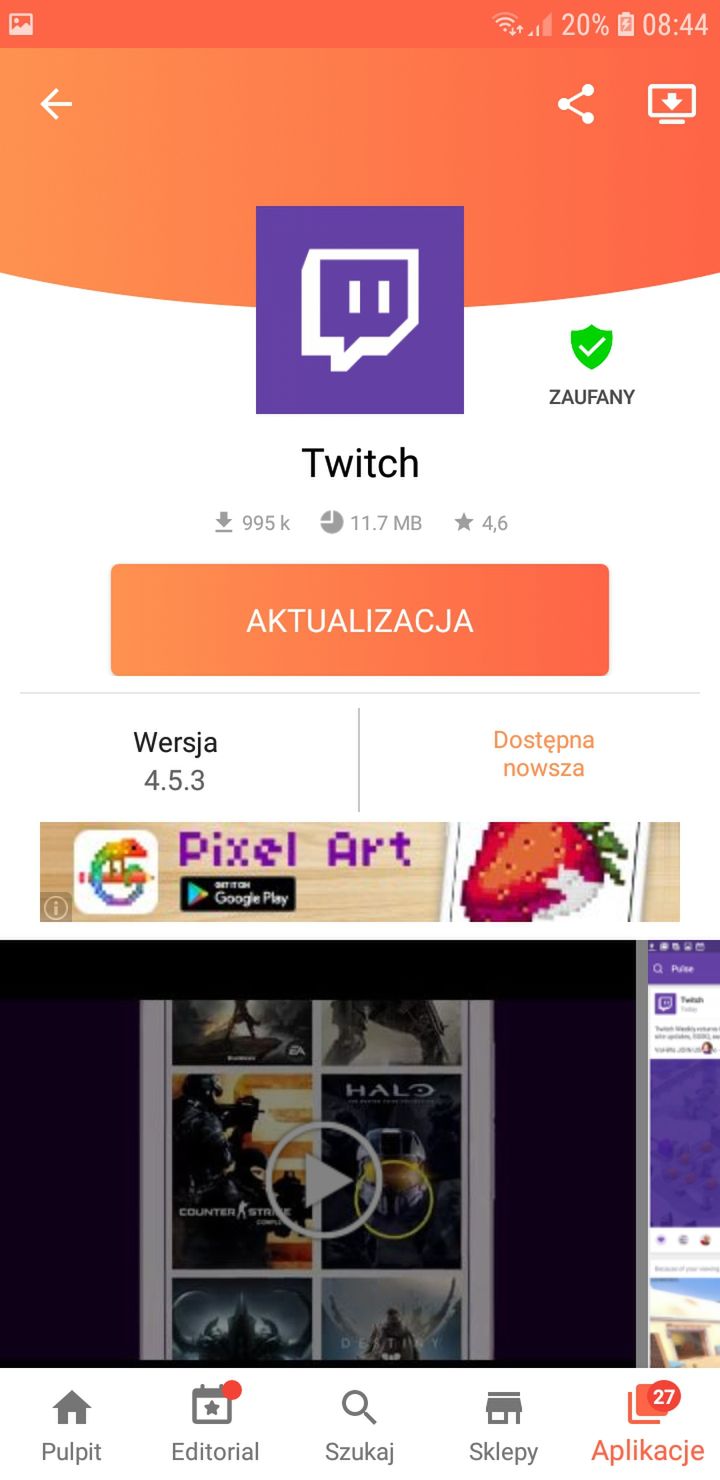
Task: Switch to the Sklepy tab
Action: pyautogui.click(x=504, y=1424)
